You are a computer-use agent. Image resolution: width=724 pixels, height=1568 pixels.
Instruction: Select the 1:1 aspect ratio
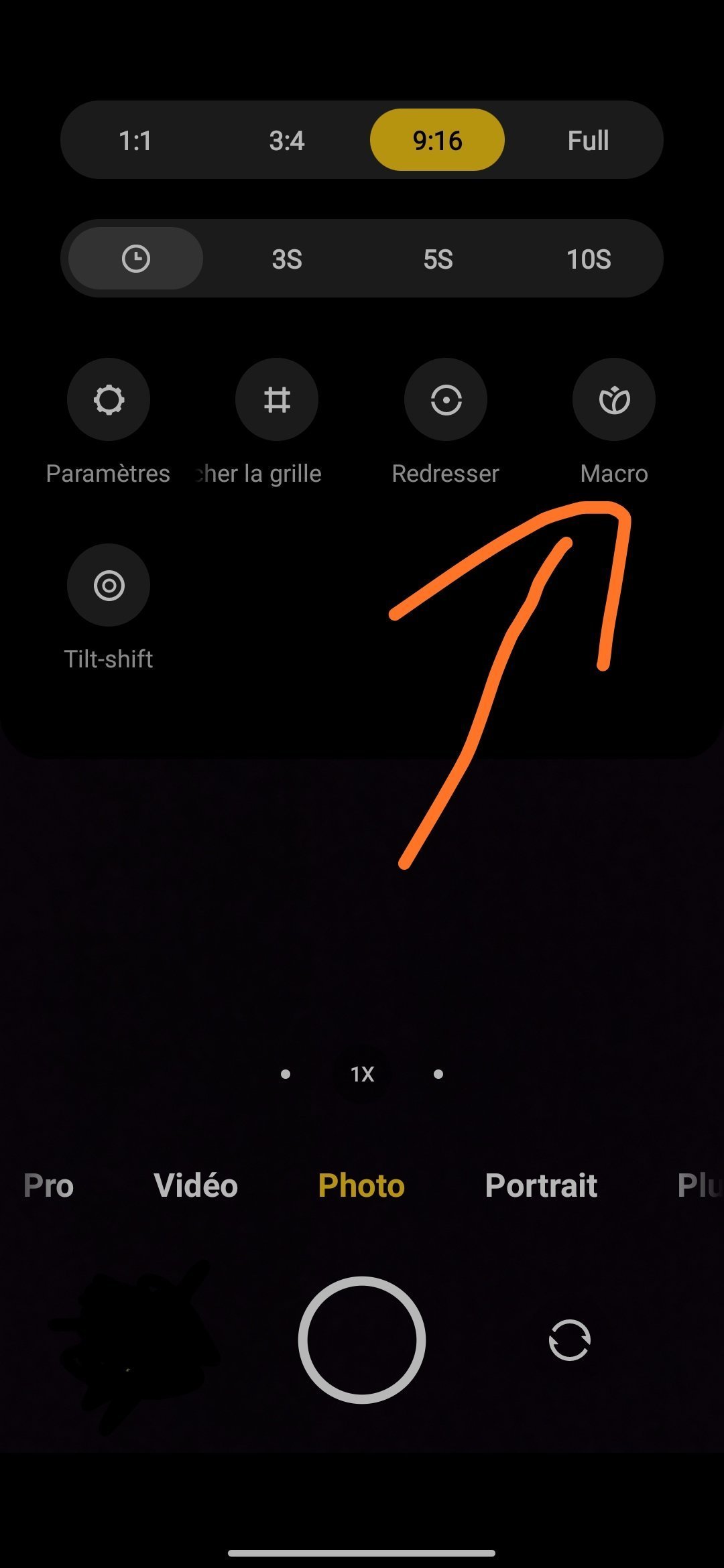coord(135,141)
